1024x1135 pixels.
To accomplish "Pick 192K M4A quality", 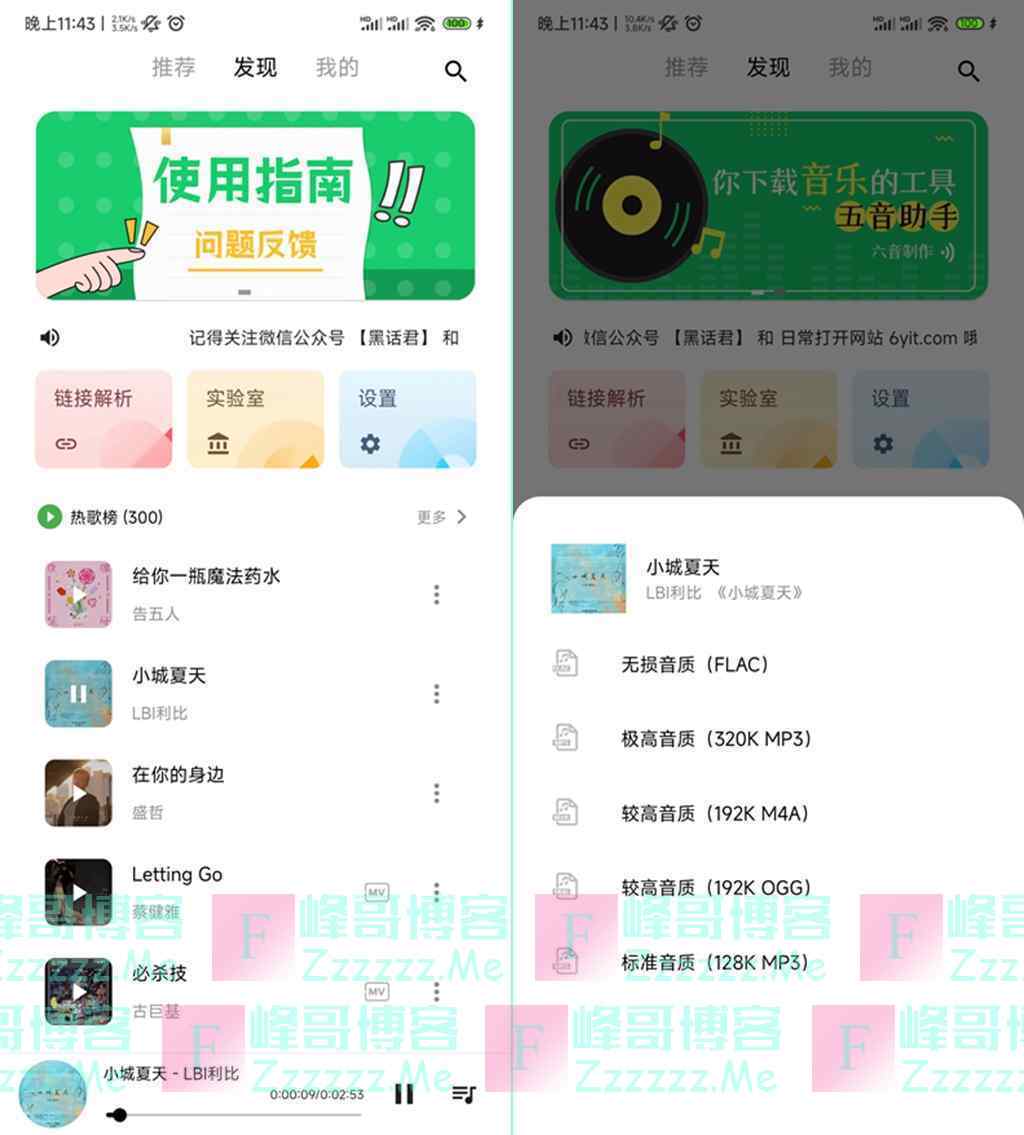I will pos(714,813).
